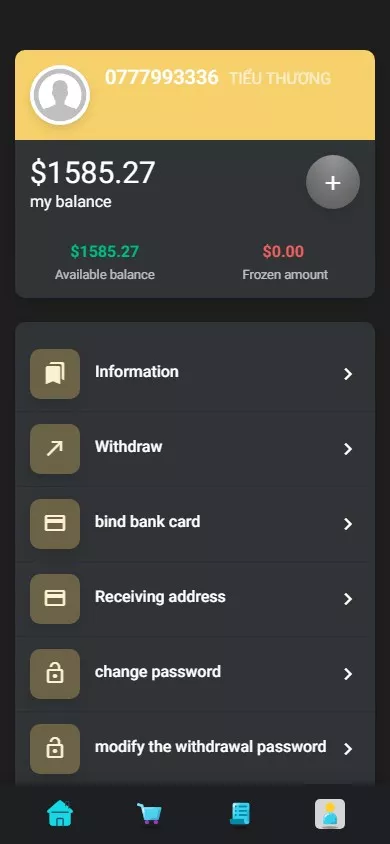Open Receiving address settings
The width and height of the screenshot is (390, 844).
point(195,599)
